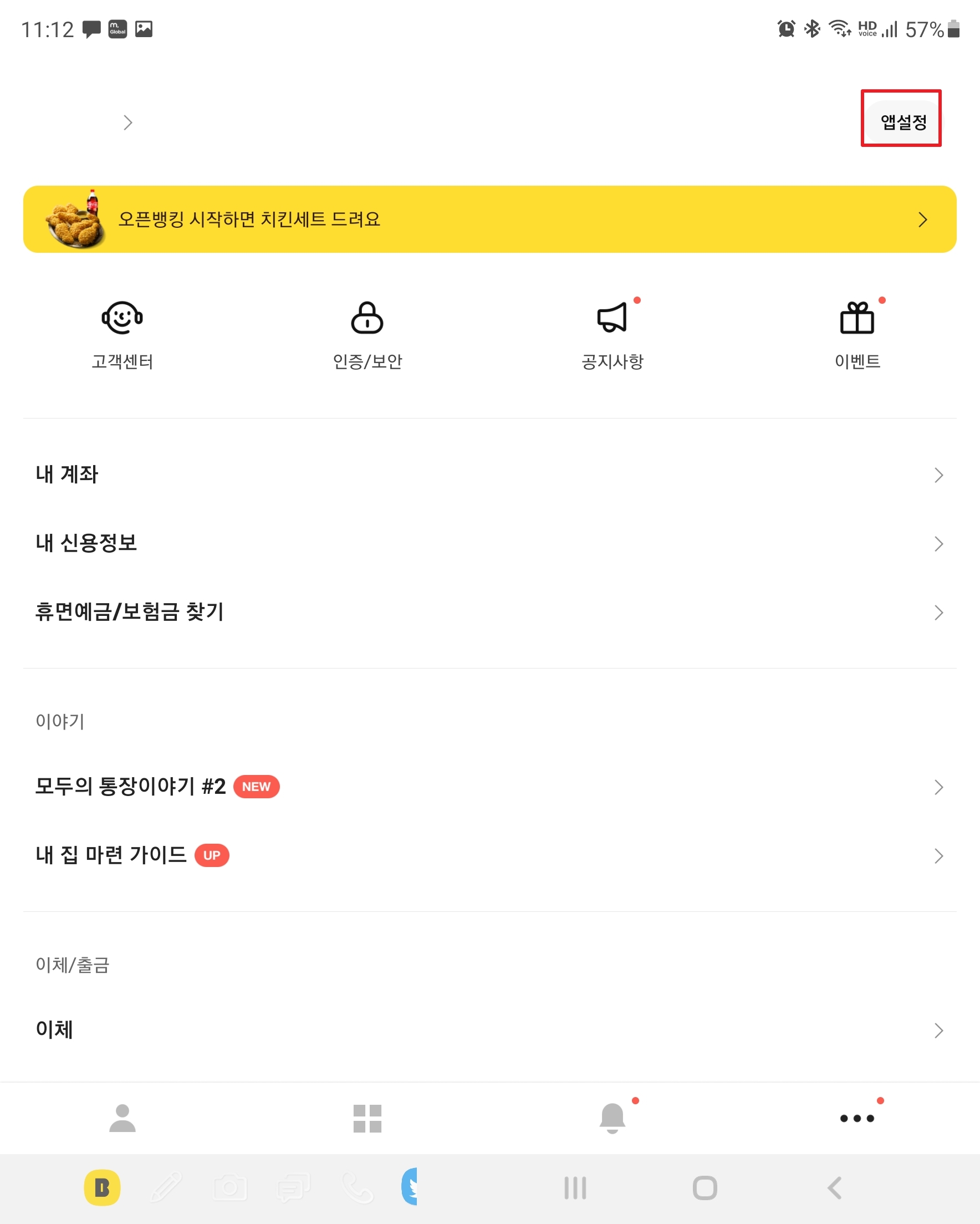The height and width of the screenshot is (1224, 980).
Task: Open the 오픈뱅킹 chicken set banner
Action: [x=489, y=219]
